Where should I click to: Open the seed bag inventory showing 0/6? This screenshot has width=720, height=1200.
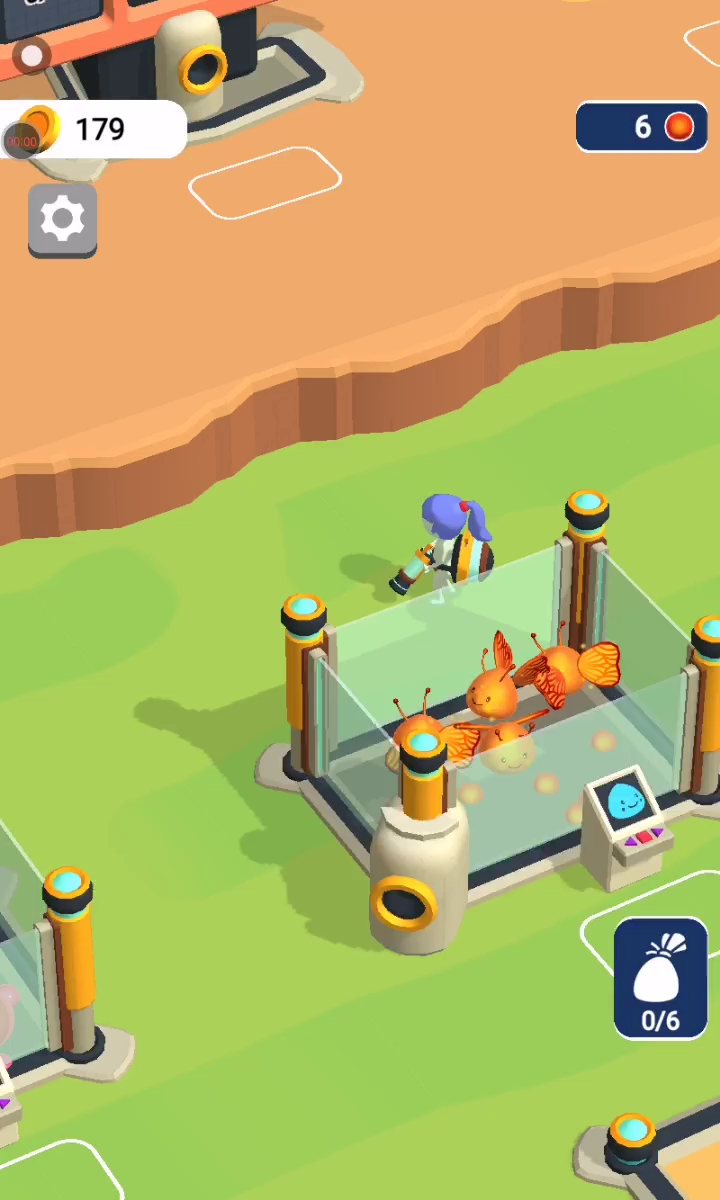pos(660,980)
